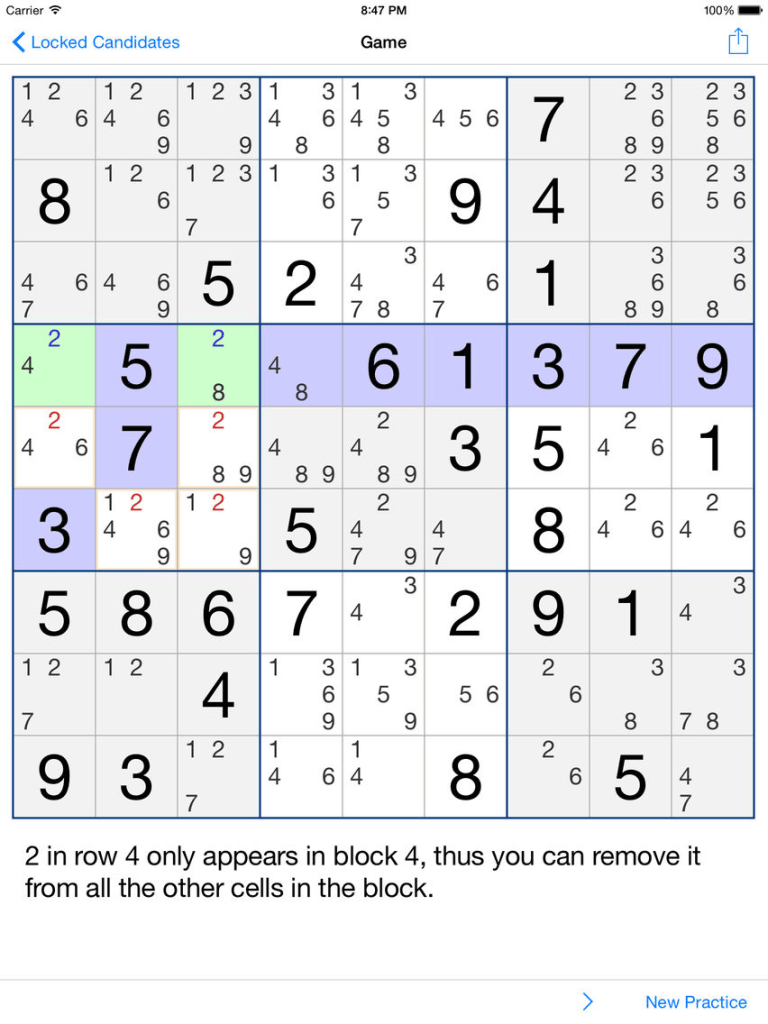Screen dimensions: 768x1024
Task: Go back to Locked Candidates
Action: pos(96,42)
